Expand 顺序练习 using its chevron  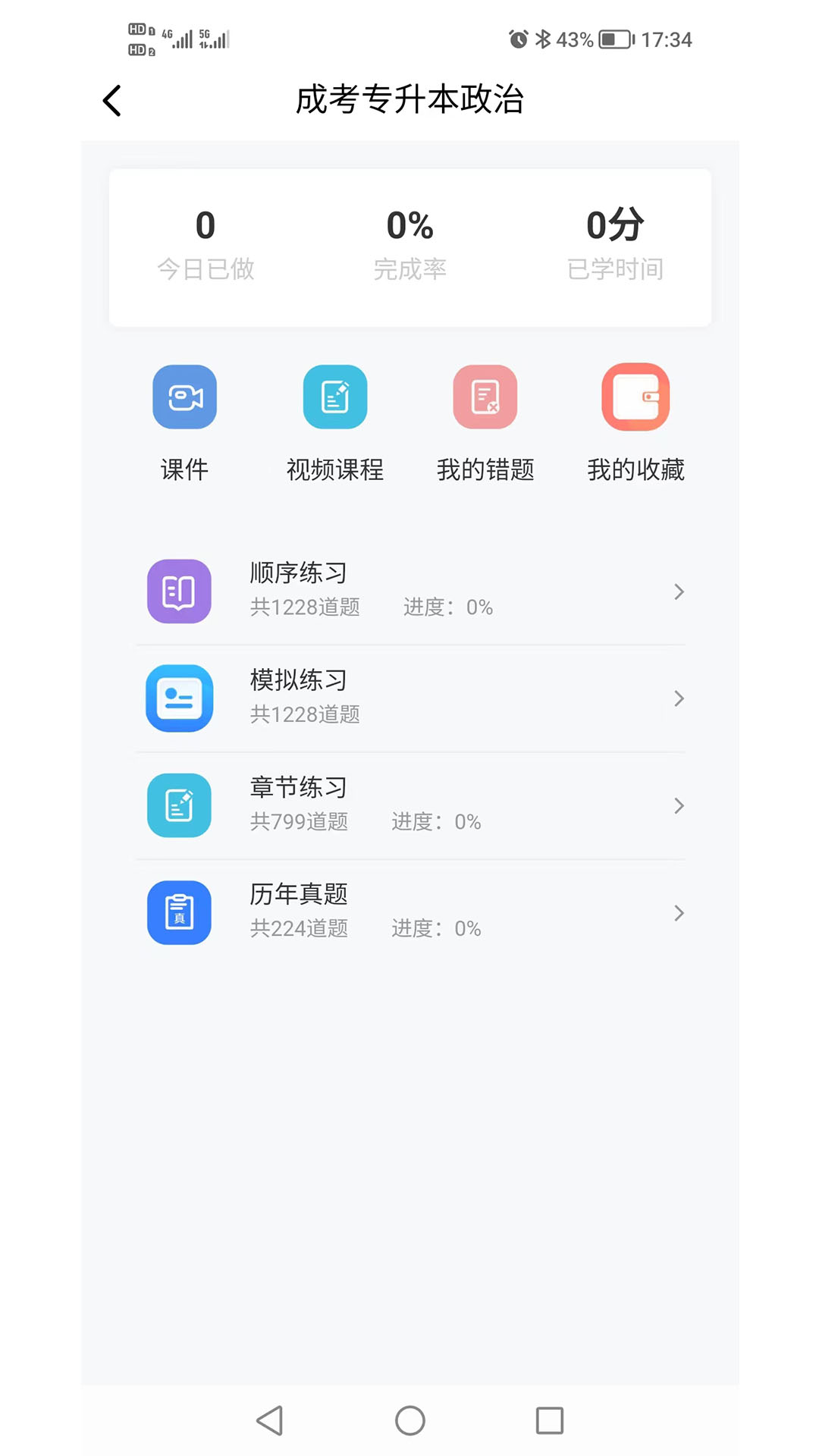click(678, 591)
